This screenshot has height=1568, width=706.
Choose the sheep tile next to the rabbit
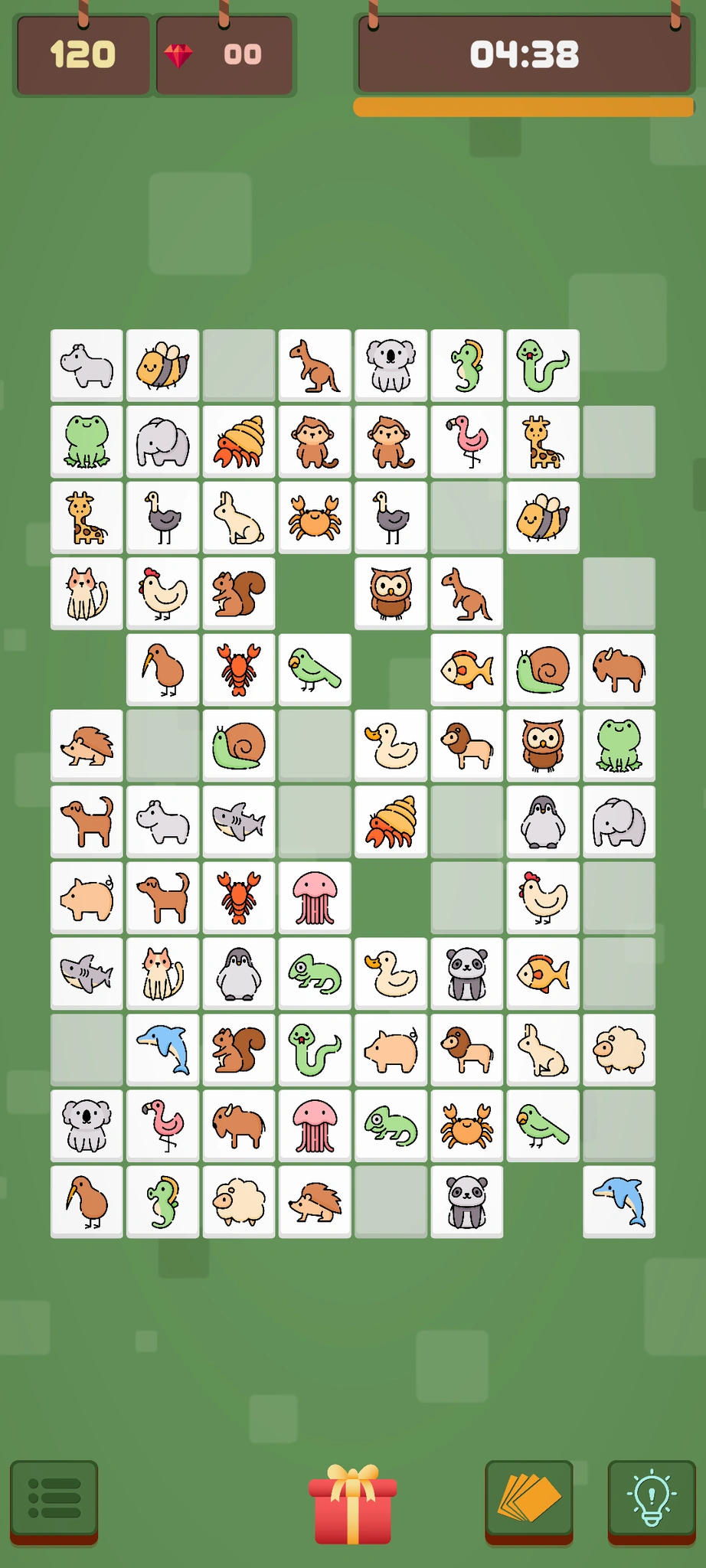(x=619, y=1050)
